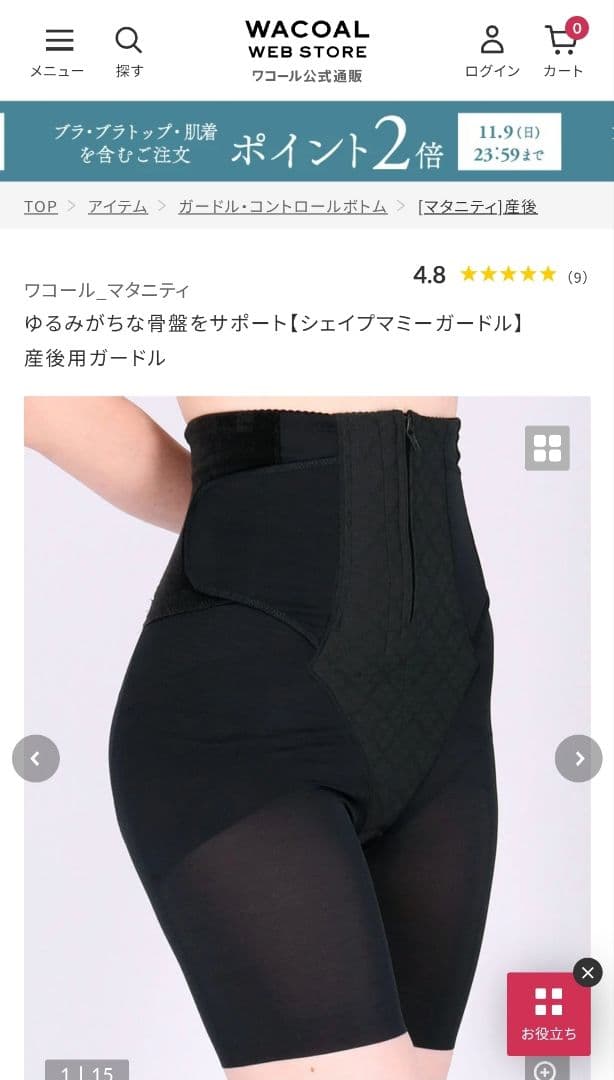Open the カート shopping cart

coord(563,51)
